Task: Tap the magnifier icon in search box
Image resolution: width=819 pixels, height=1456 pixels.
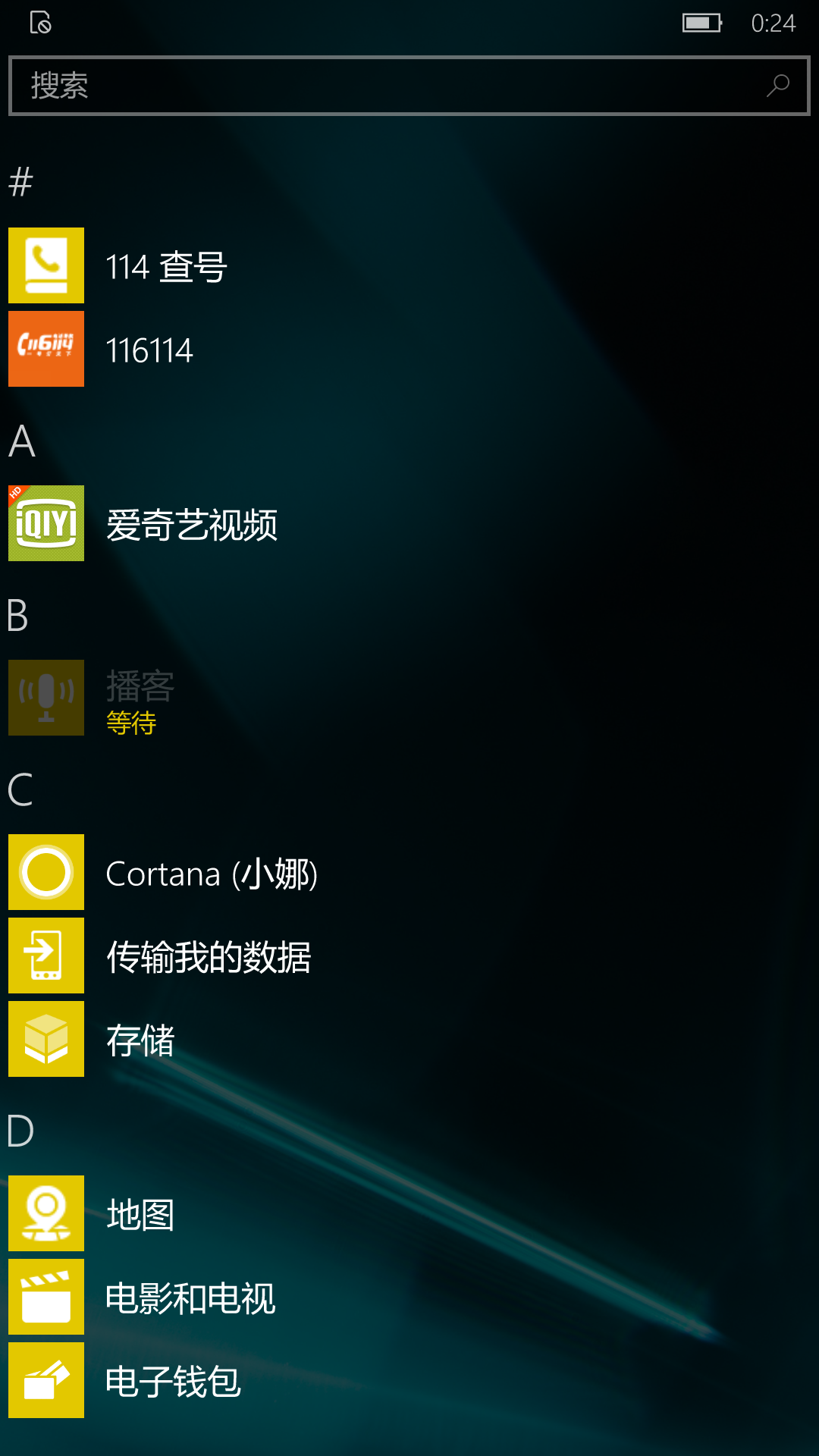Action: tap(778, 86)
